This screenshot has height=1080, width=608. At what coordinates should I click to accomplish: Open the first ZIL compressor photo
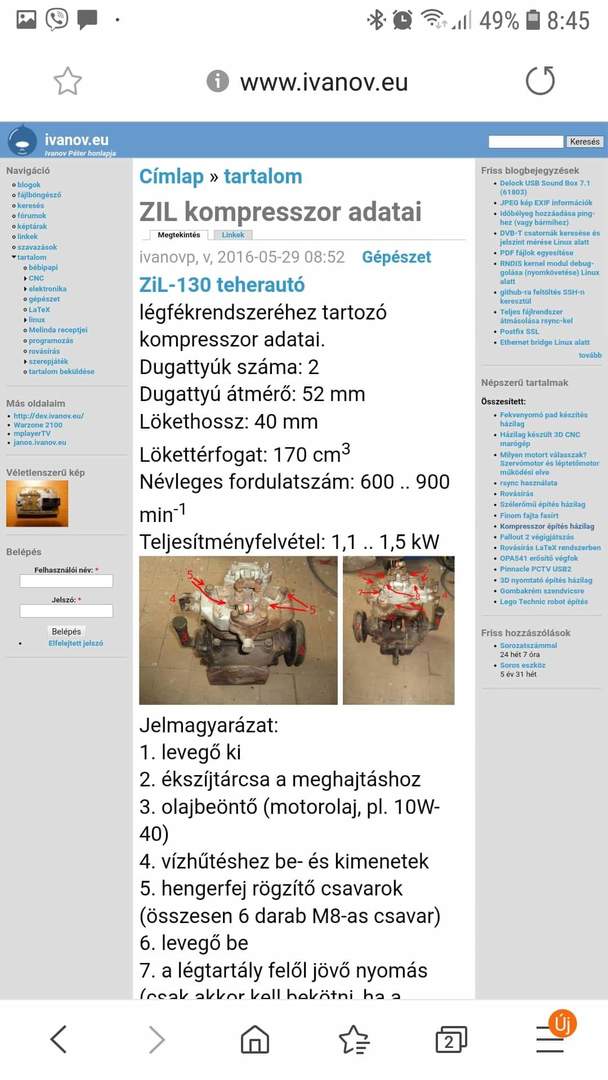pyautogui.click(x=238, y=631)
